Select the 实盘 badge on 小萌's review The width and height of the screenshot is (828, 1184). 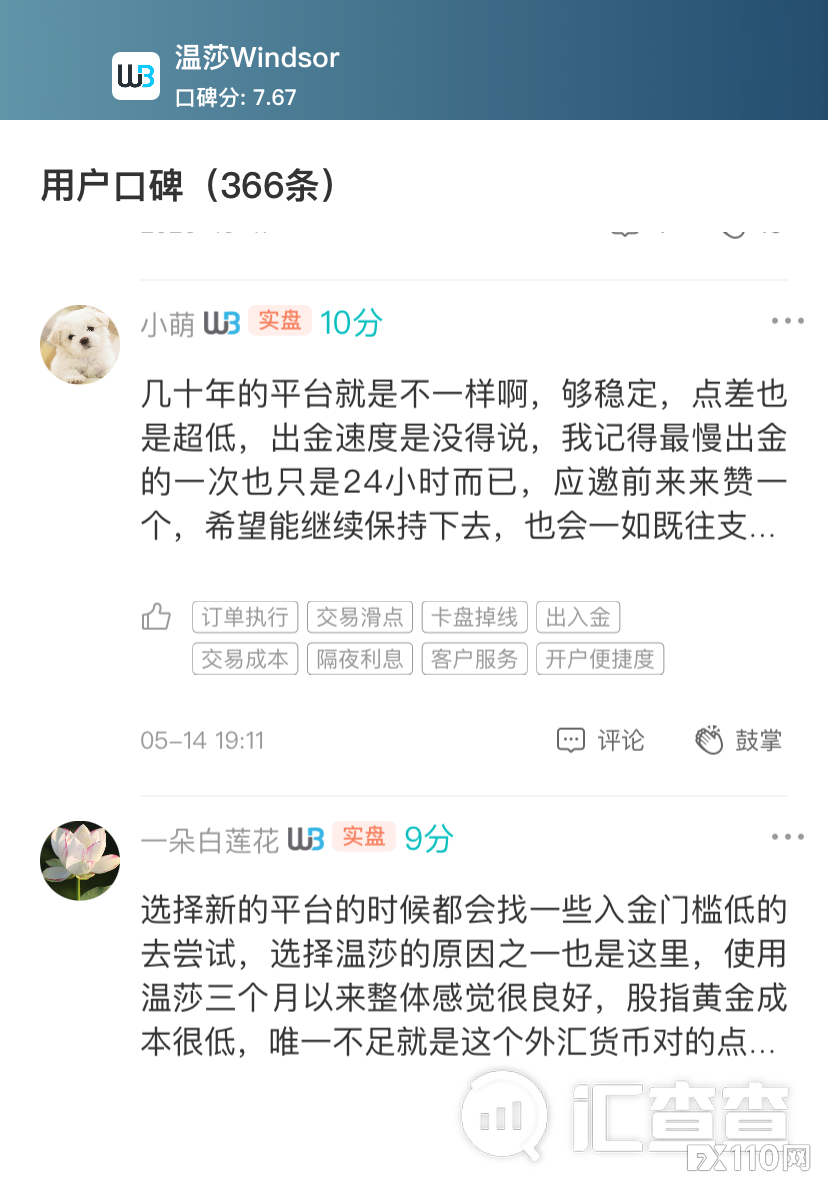click(x=279, y=322)
